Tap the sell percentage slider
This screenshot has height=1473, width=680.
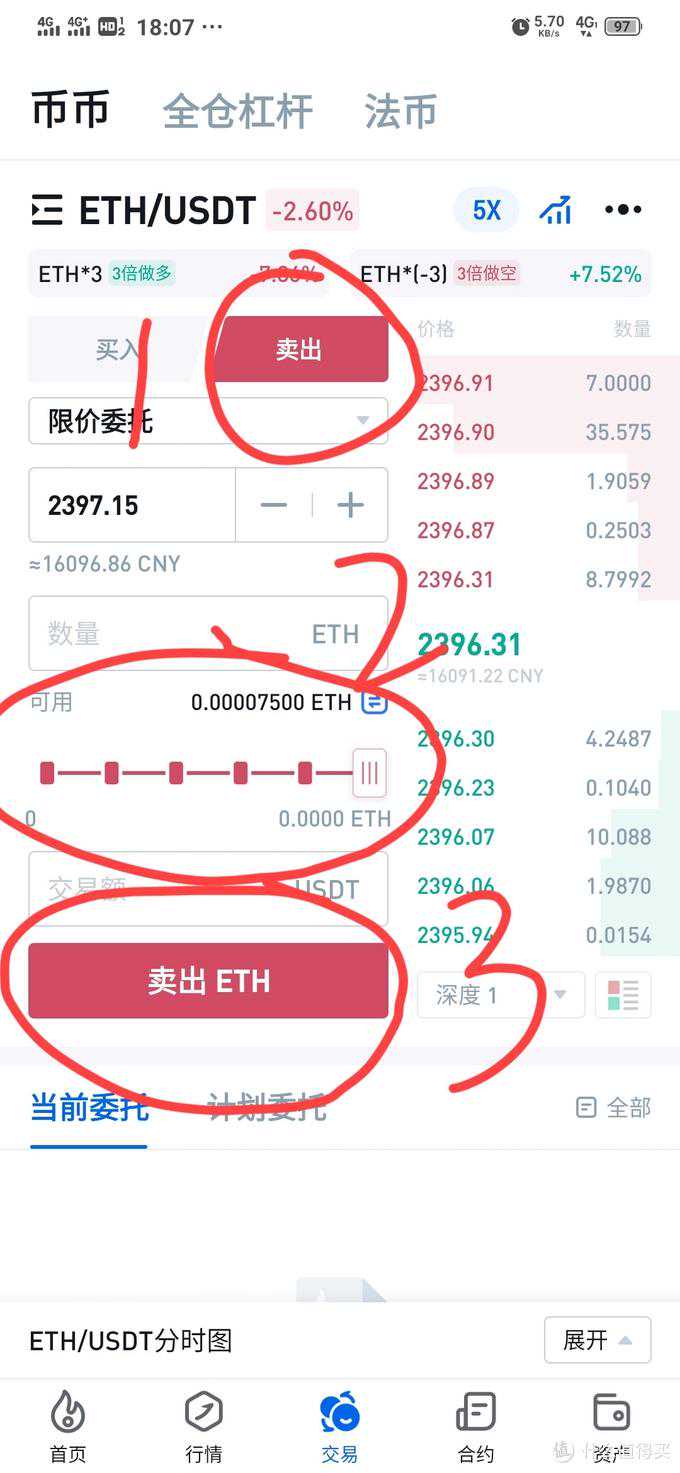[x=208, y=773]
